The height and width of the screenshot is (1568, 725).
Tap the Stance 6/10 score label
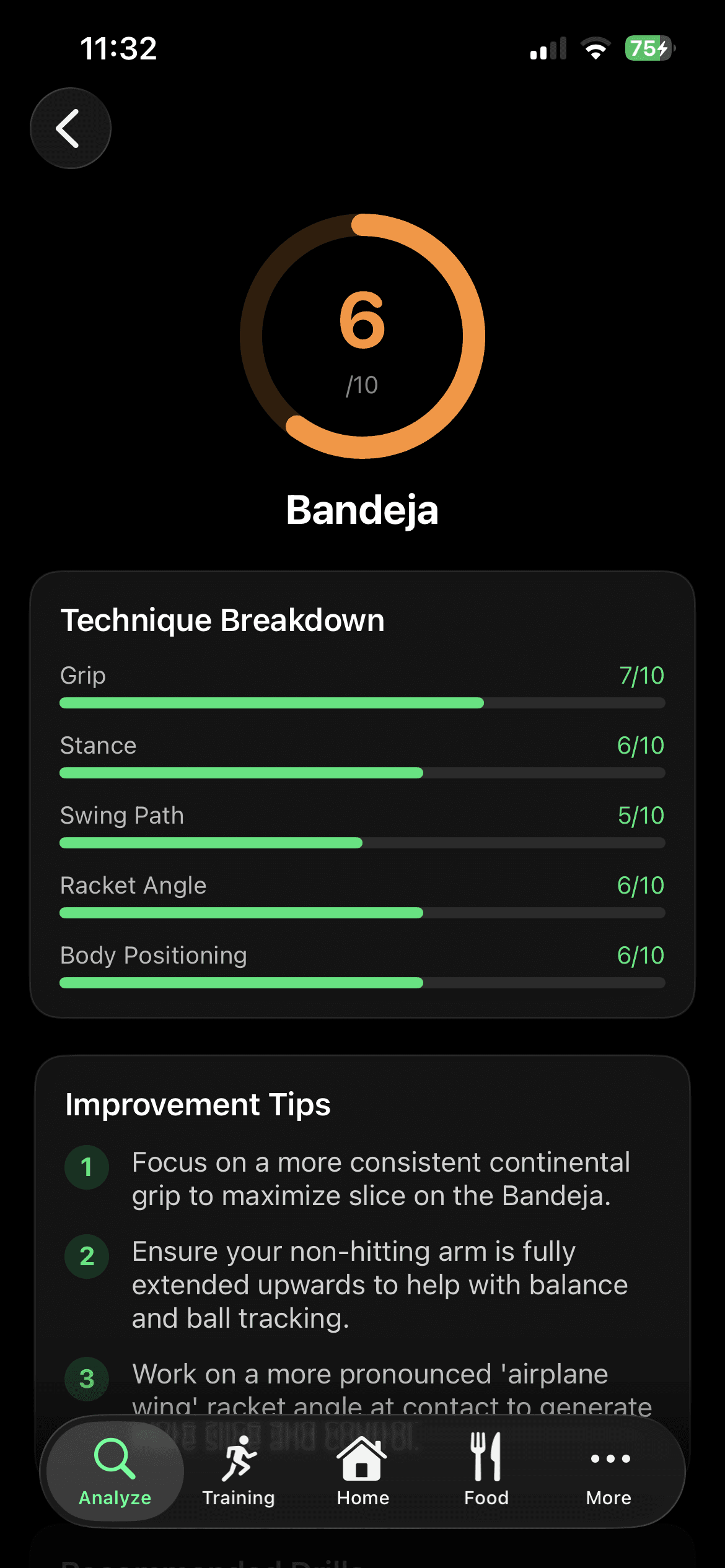[641, 746]
